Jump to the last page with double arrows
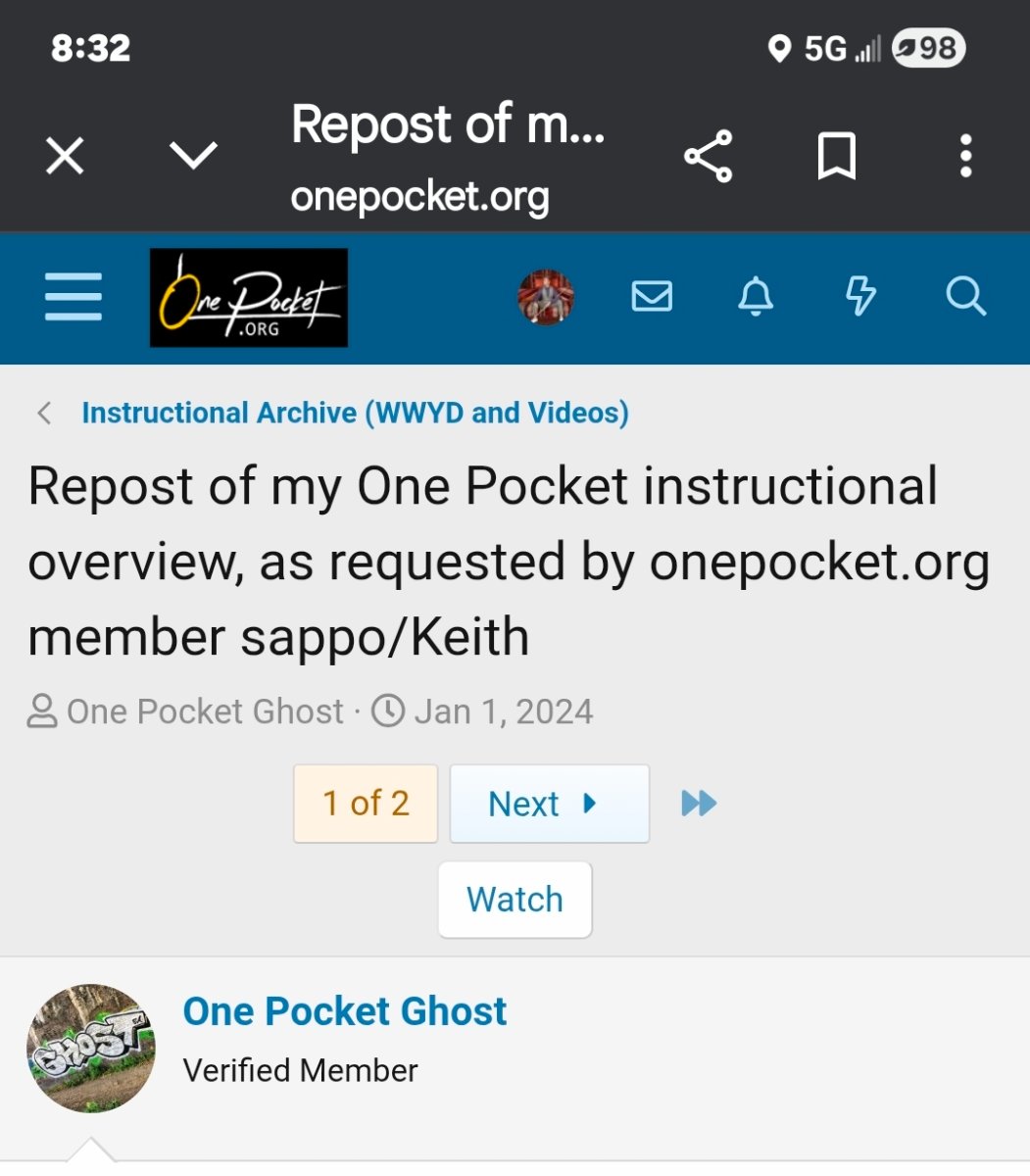The image size is (1030, 1176). 699,803
